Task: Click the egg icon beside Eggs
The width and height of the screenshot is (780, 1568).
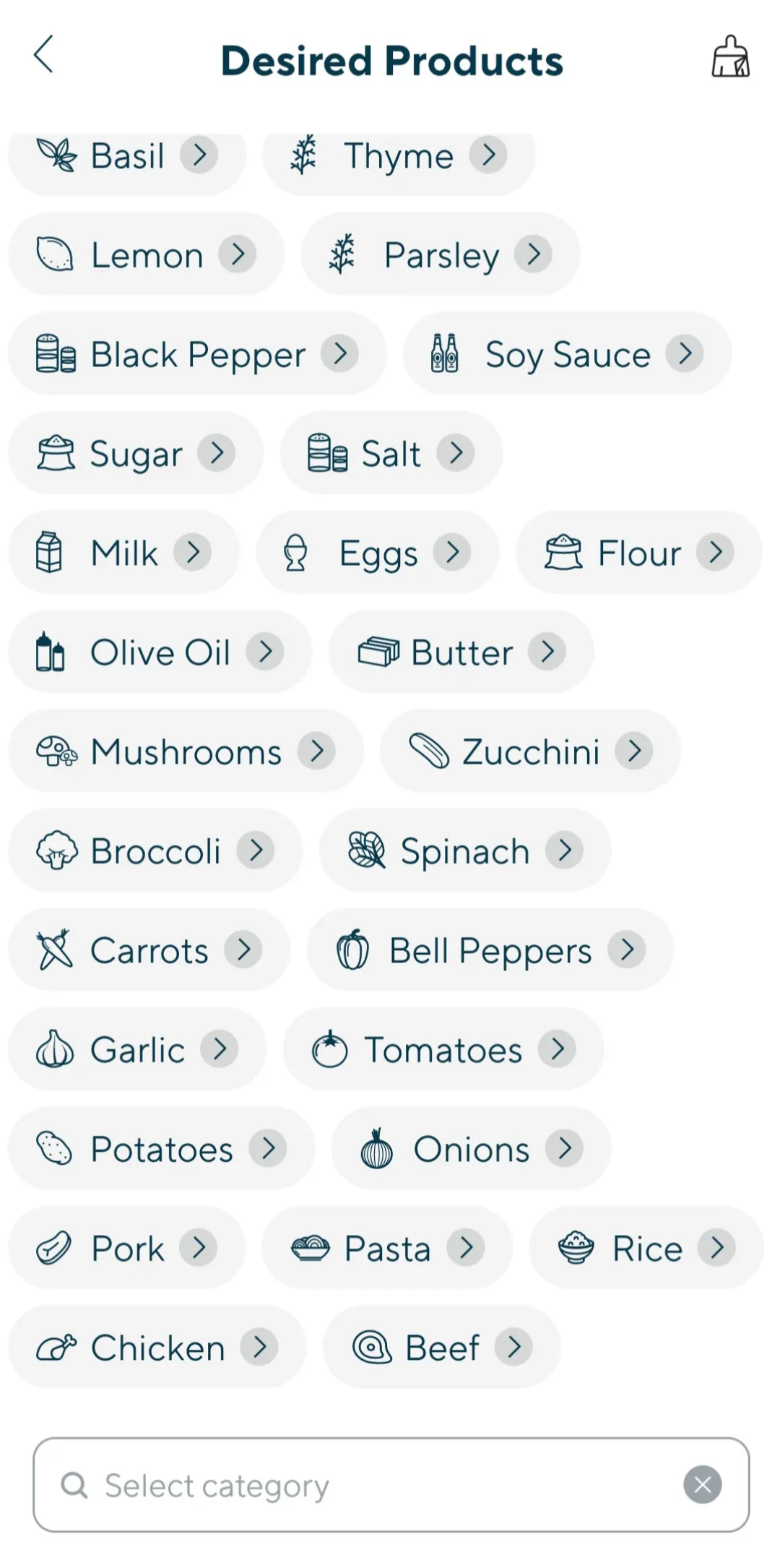Action: [x=296, y=551]
